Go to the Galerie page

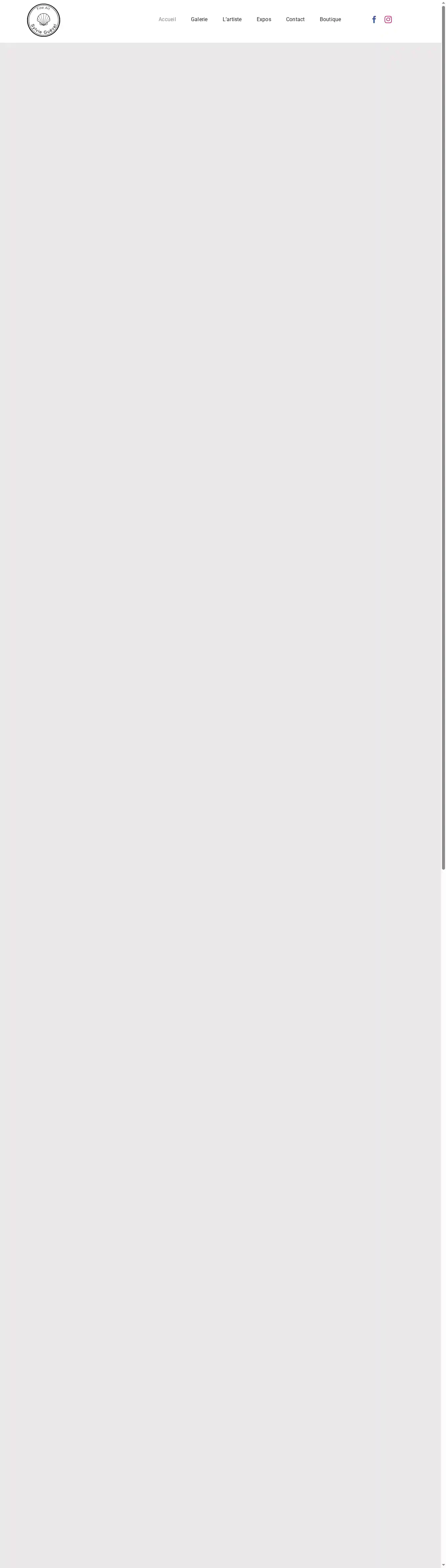click(x=199, y=20)
